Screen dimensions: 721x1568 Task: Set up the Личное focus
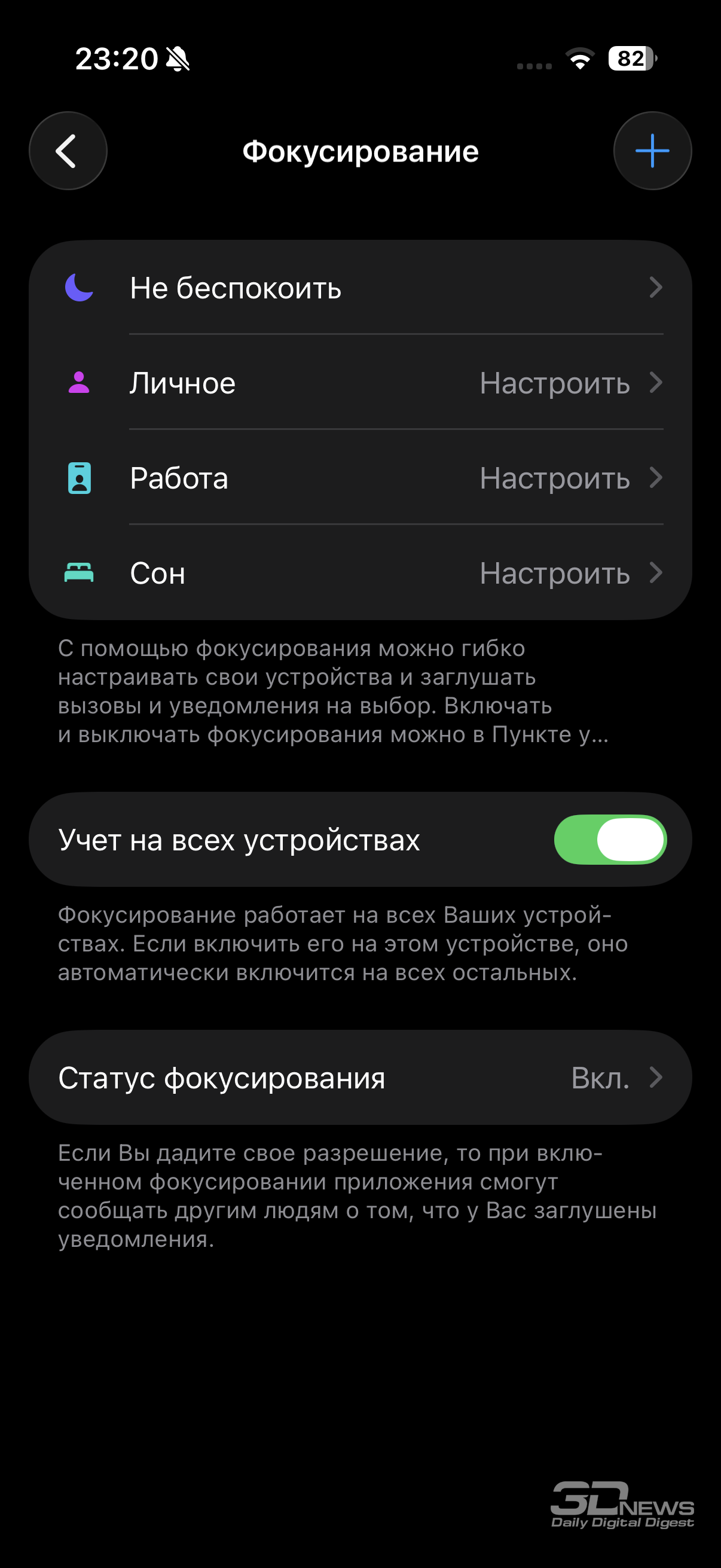(360, 383)
